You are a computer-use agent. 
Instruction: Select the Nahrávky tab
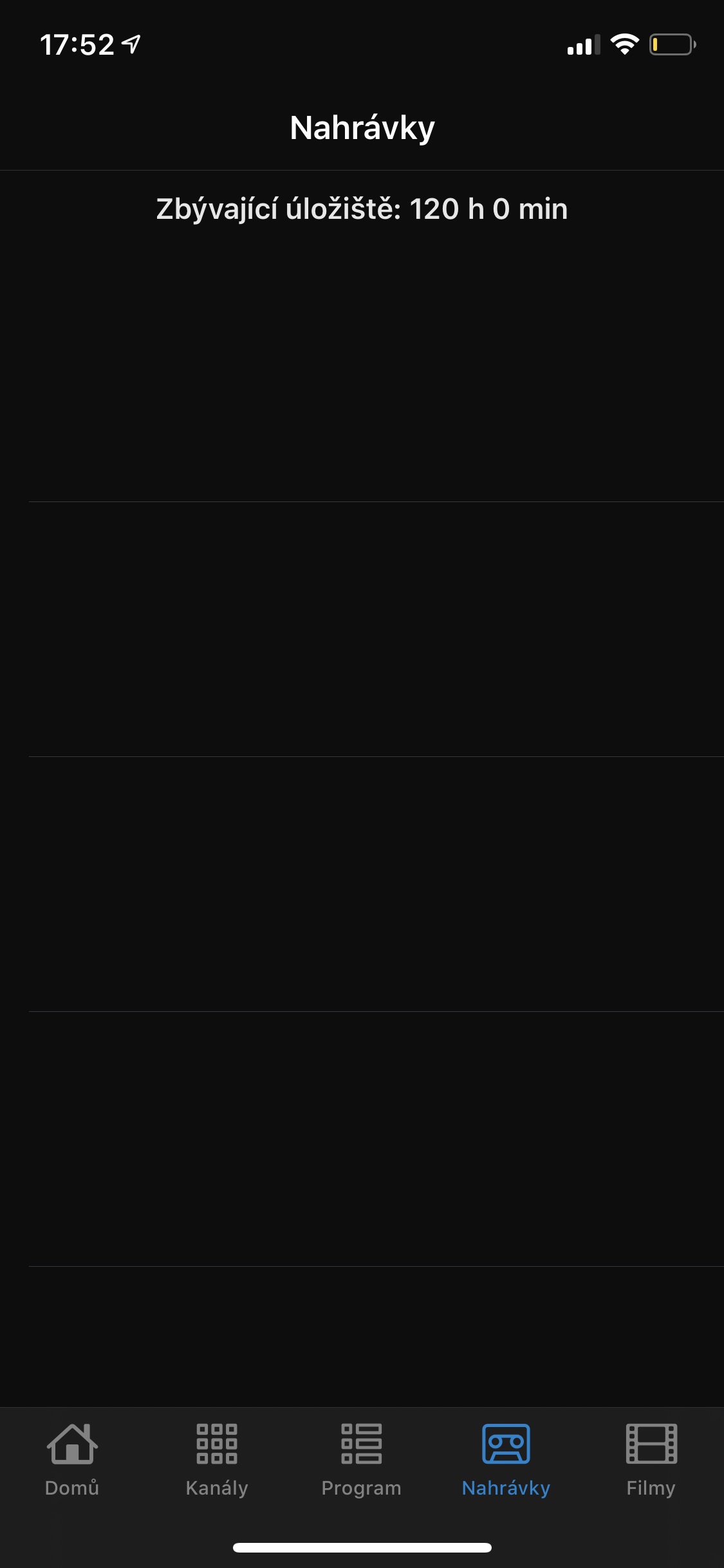point(506,1460)
